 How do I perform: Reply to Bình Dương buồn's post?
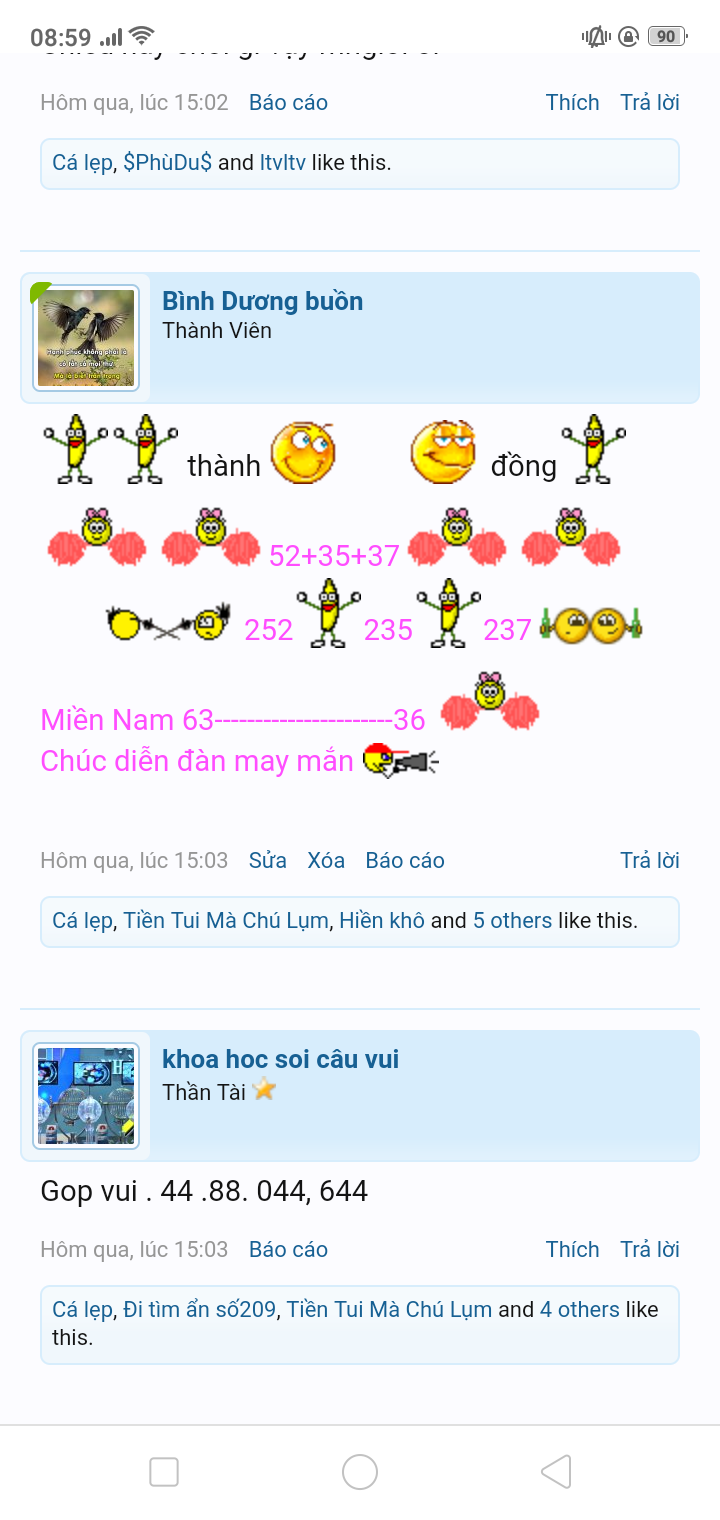(x=650, y=860)
